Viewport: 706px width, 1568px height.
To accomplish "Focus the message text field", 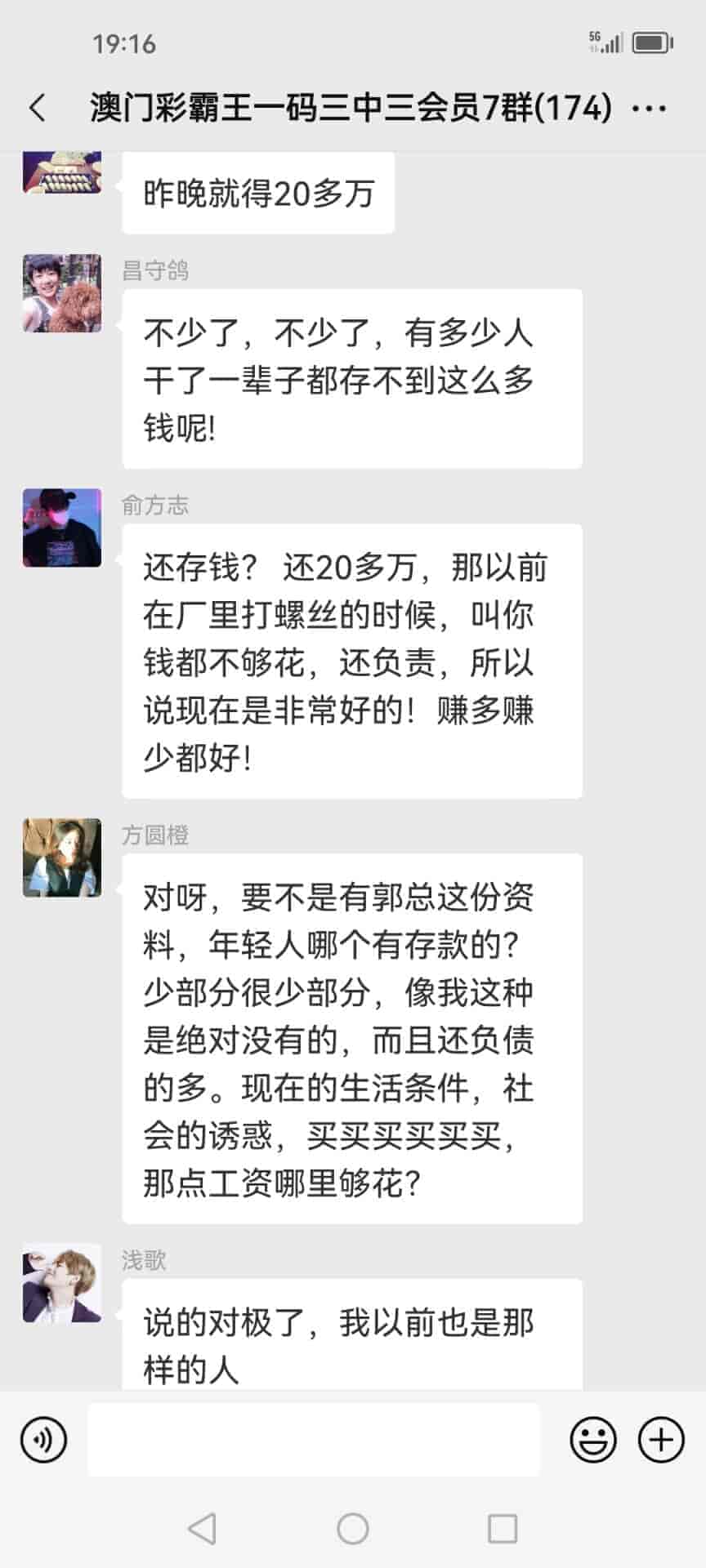I will point(314,1440).
